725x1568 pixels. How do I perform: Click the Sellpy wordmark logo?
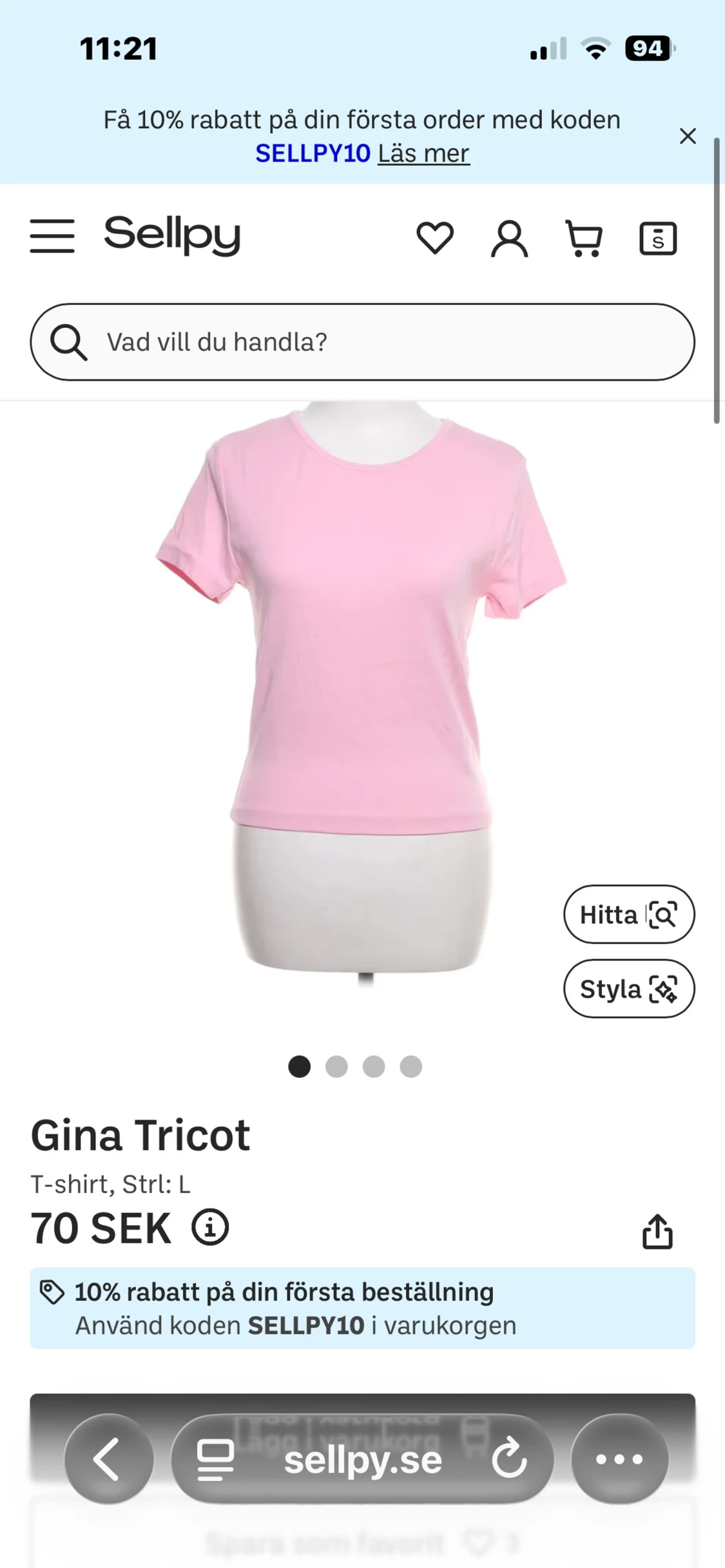point(173,236)
